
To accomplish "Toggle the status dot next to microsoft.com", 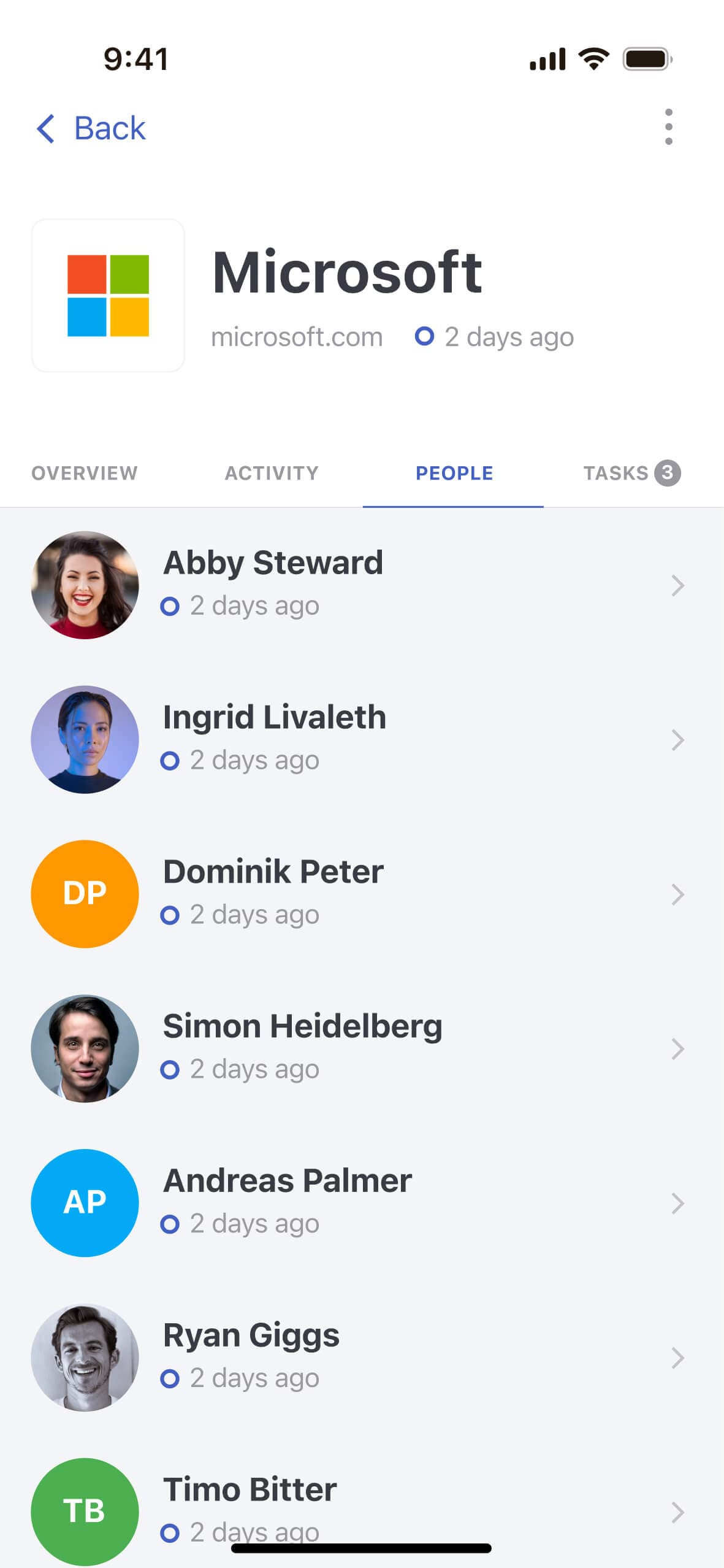I will pos(425,337).
